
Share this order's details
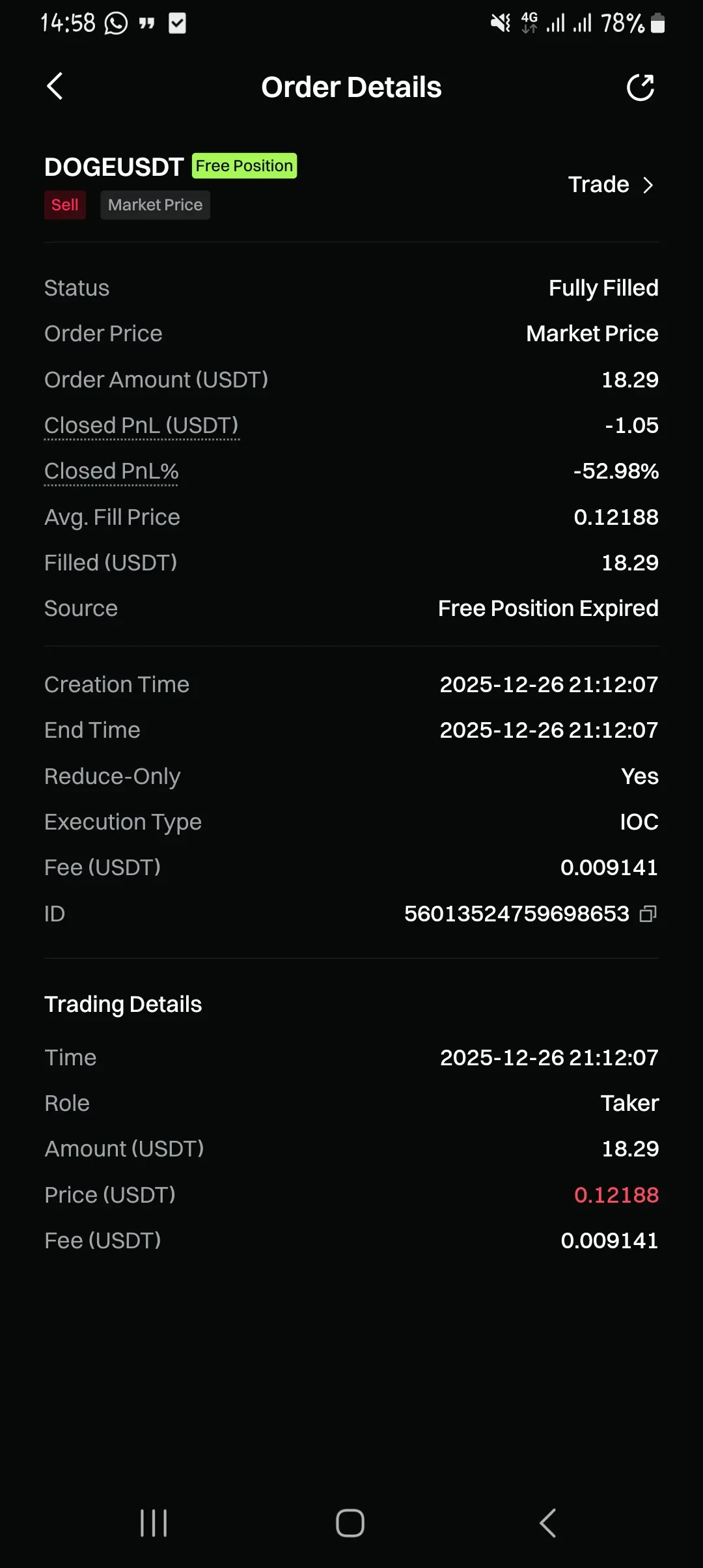pos(641,87)
